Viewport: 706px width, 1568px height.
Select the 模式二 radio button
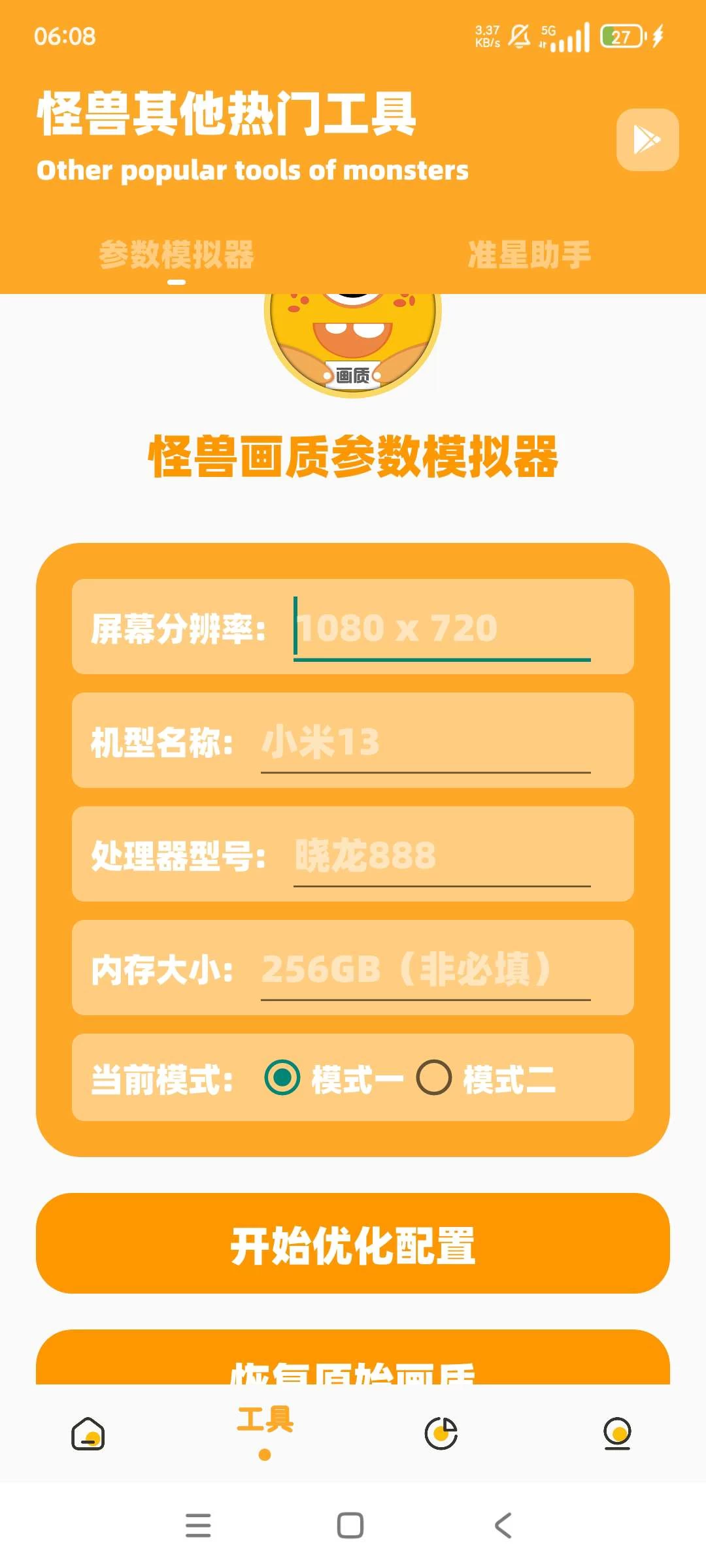(x=434, y=1077)
